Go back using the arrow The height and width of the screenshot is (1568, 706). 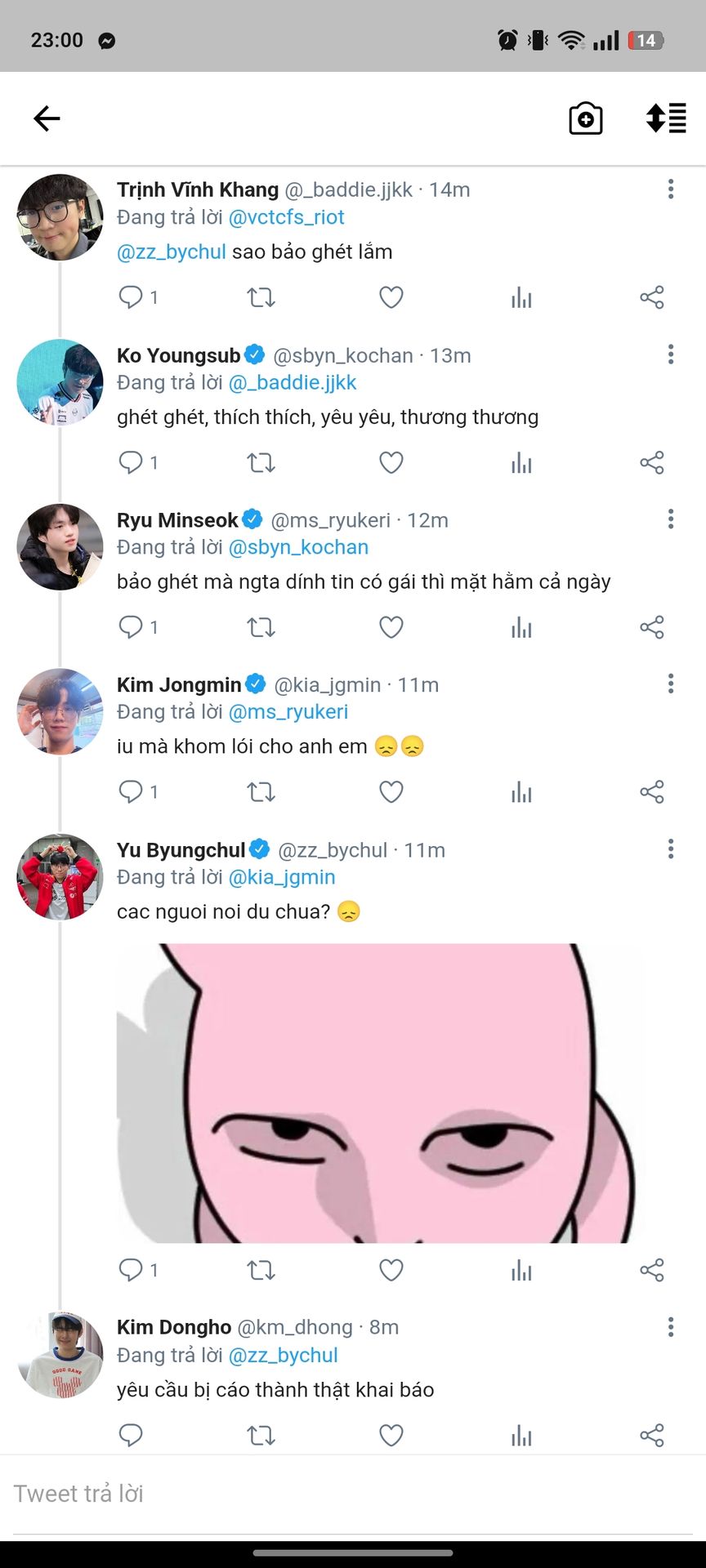(x=47, y=118)
